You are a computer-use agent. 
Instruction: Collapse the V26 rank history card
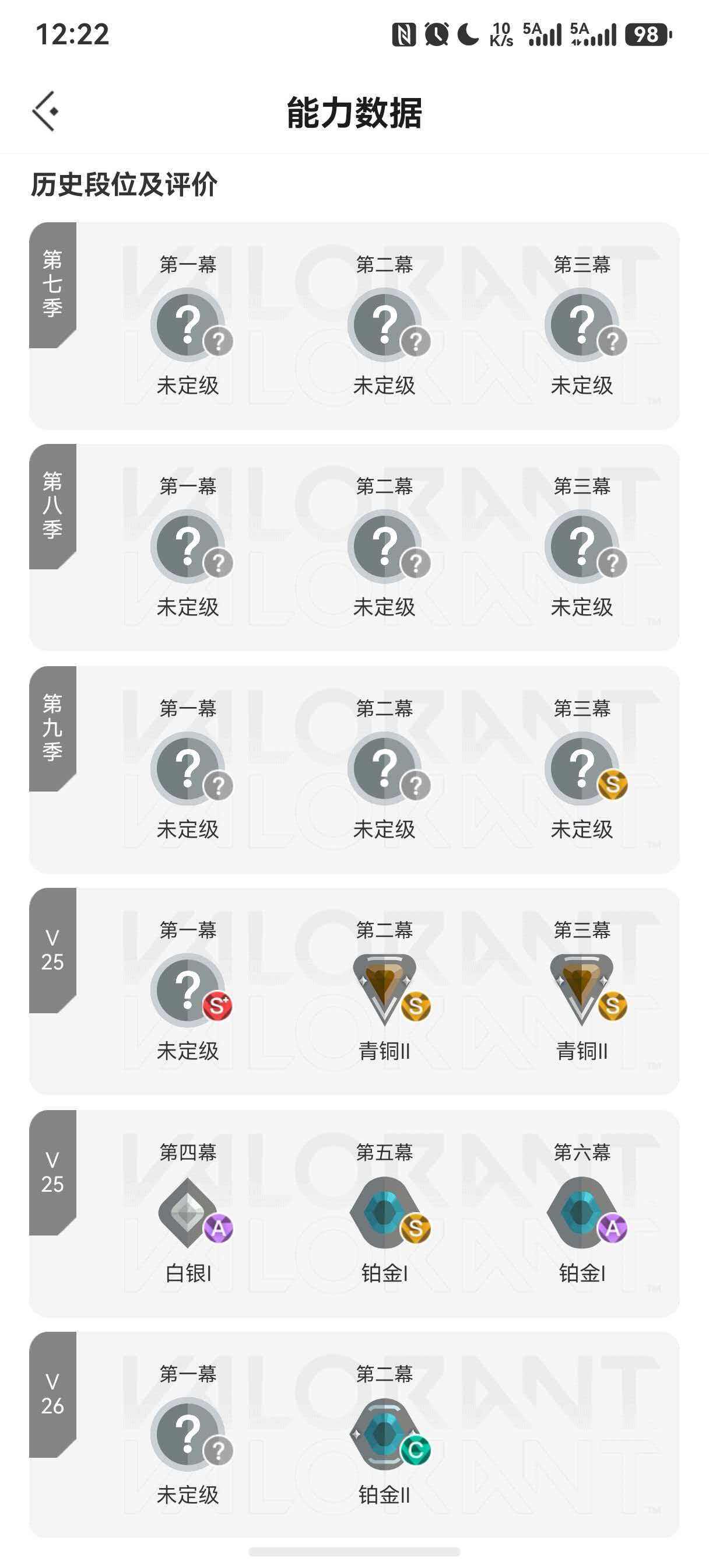pos(354,1443)
